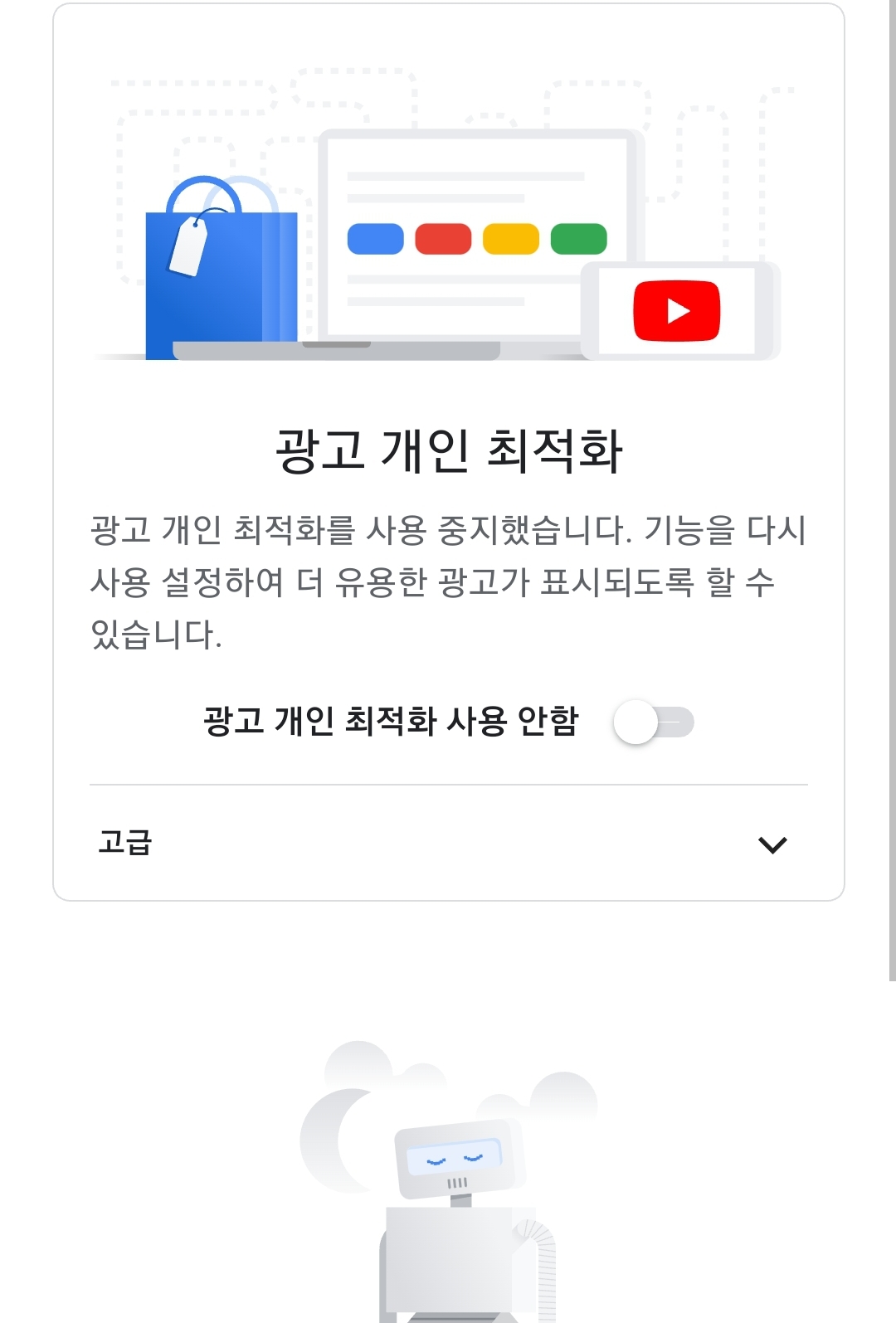The width and height of the screenshot is (896, 1323).
Task: Turn on the 광고 개인 최적화 toggle
Action: tap(653, 722)
